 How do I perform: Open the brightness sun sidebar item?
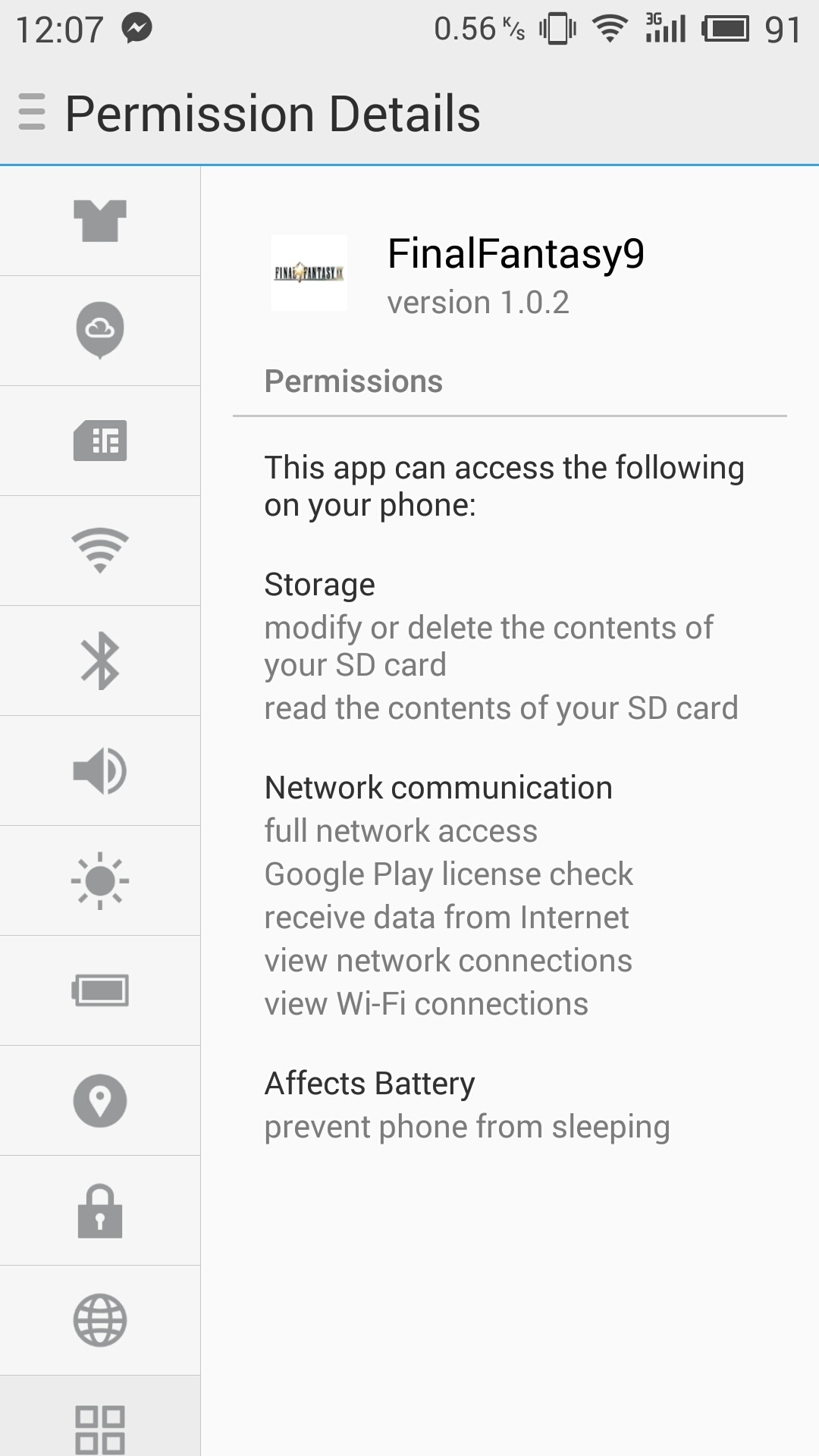pyautogui.click(x=100, y=880)
